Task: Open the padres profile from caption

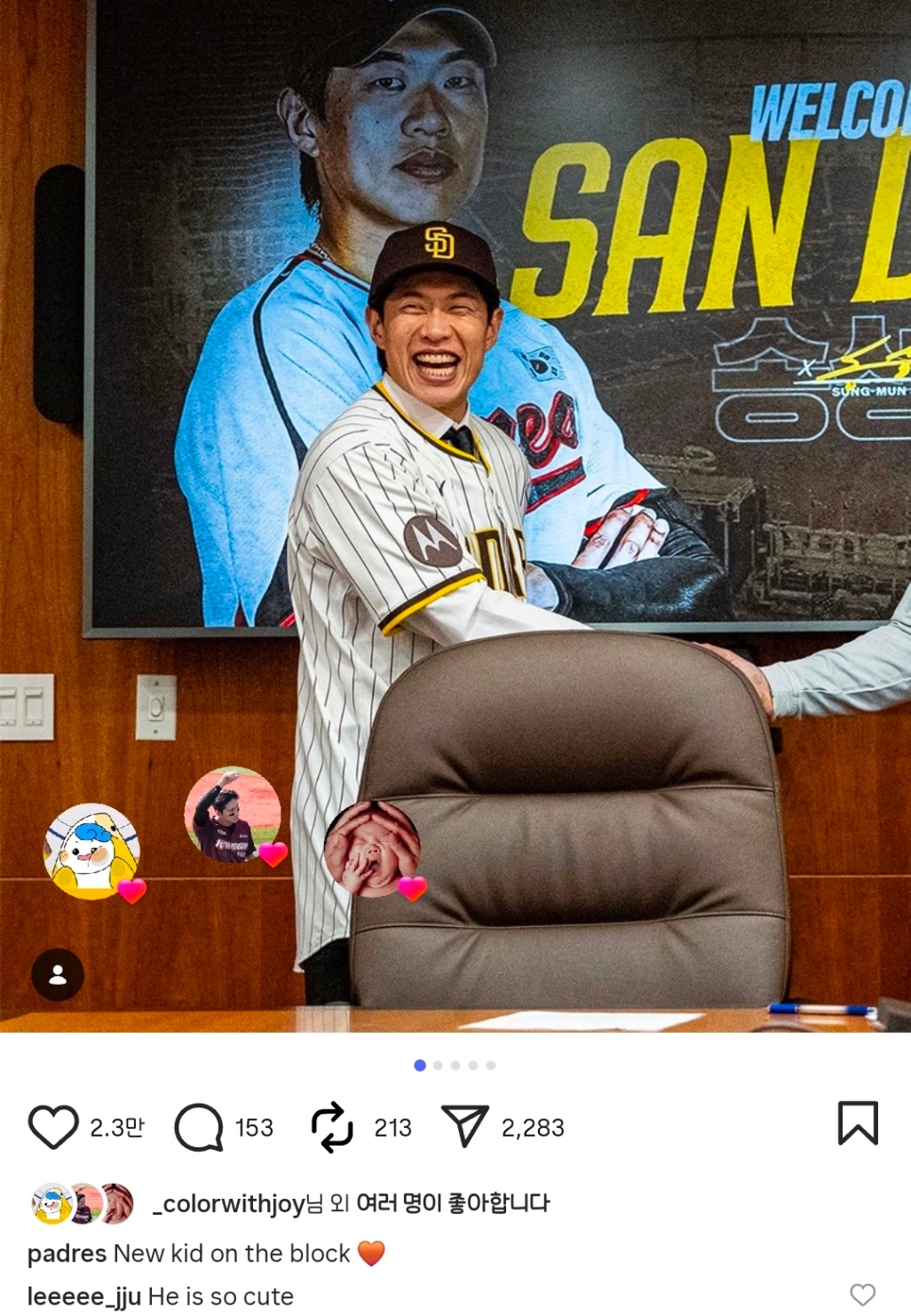Action: pos(67,1254)
